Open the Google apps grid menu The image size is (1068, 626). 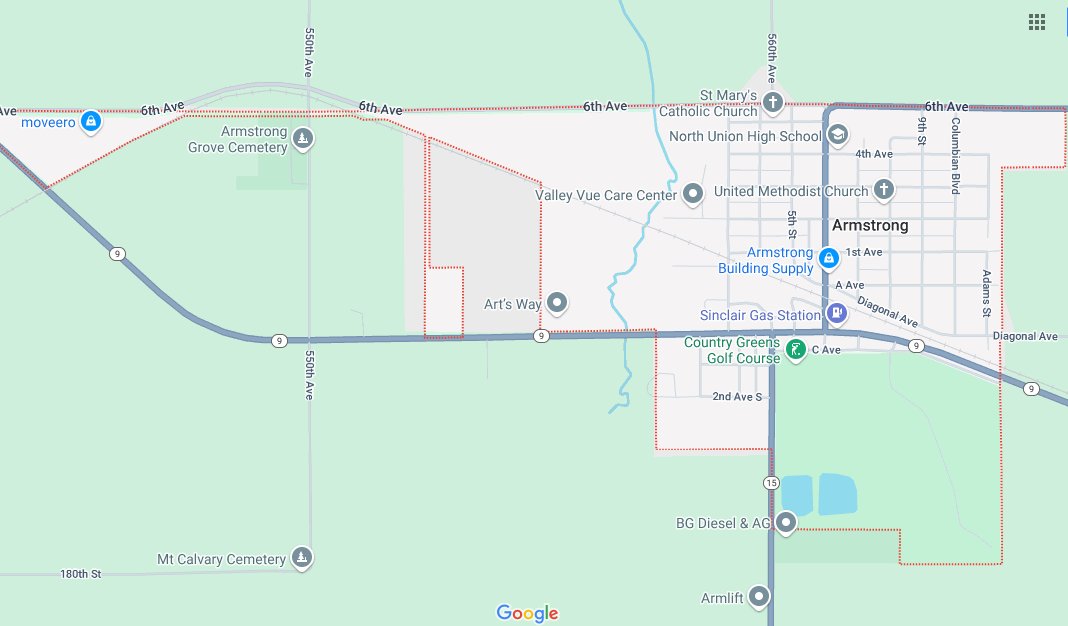pos(1037,22)
